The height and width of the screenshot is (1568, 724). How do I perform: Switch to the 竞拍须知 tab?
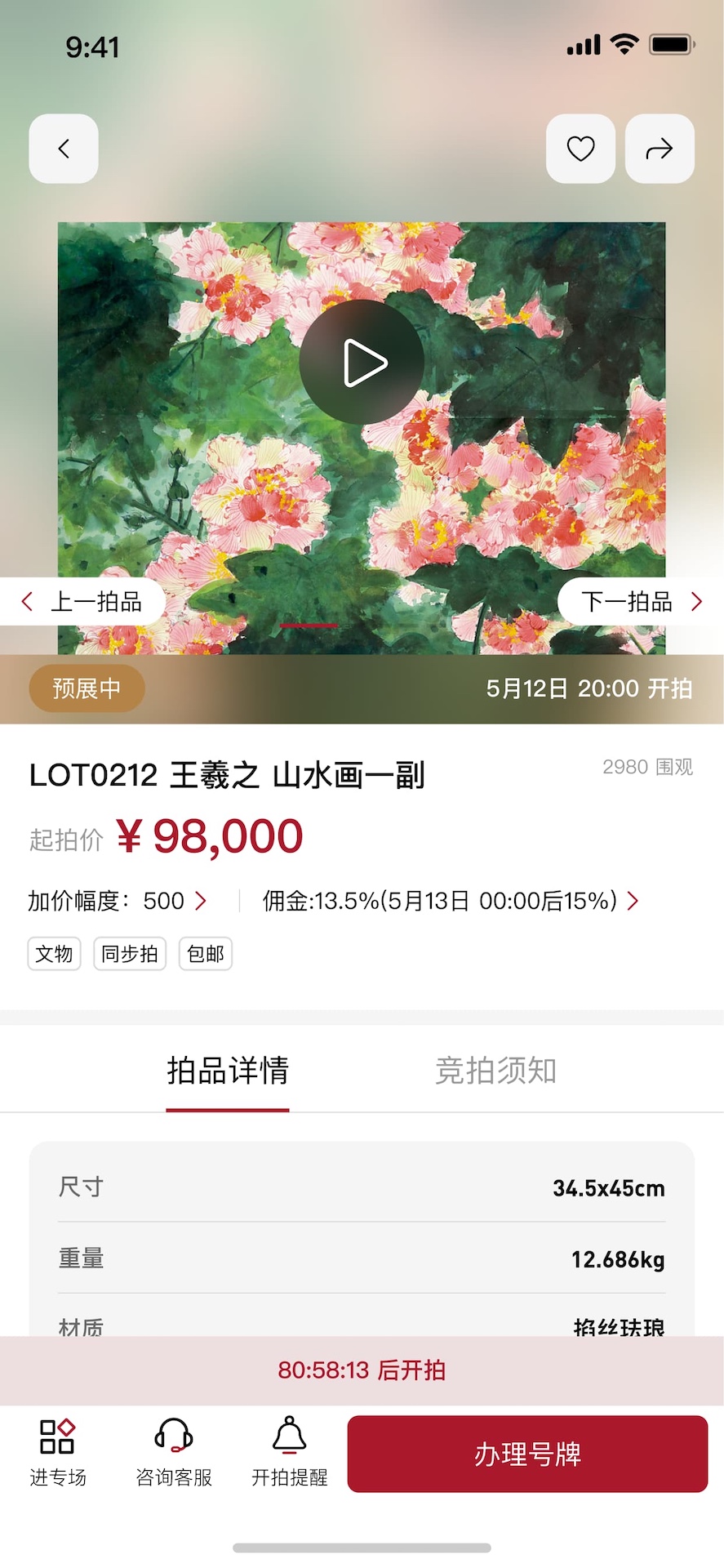tap(495, 1071)
